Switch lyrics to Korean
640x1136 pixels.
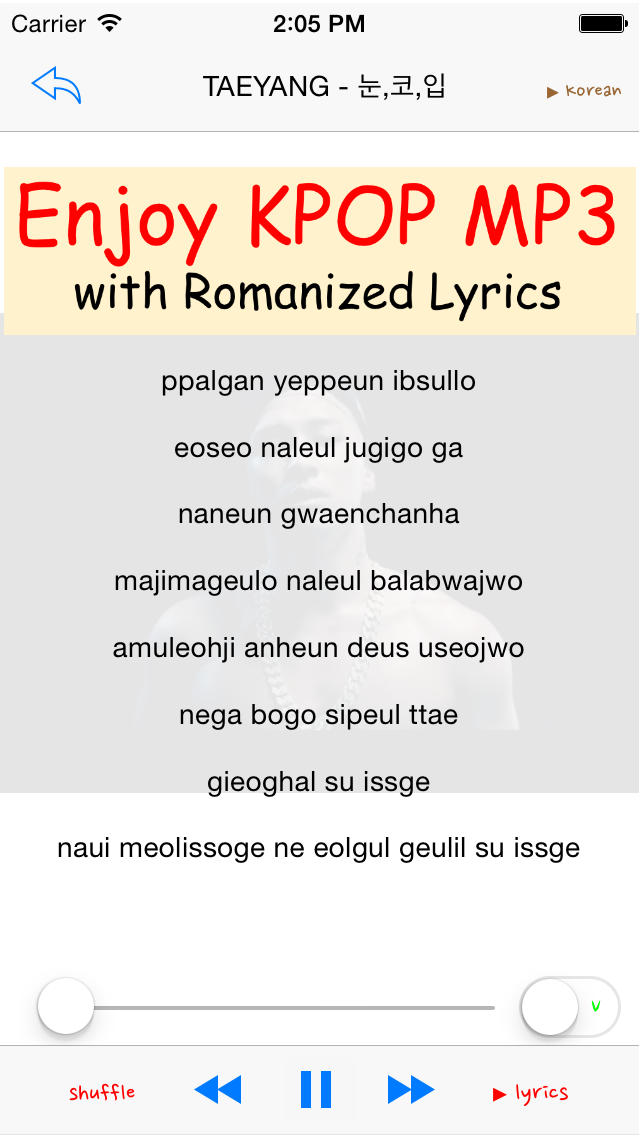click(x=585, y=91)
